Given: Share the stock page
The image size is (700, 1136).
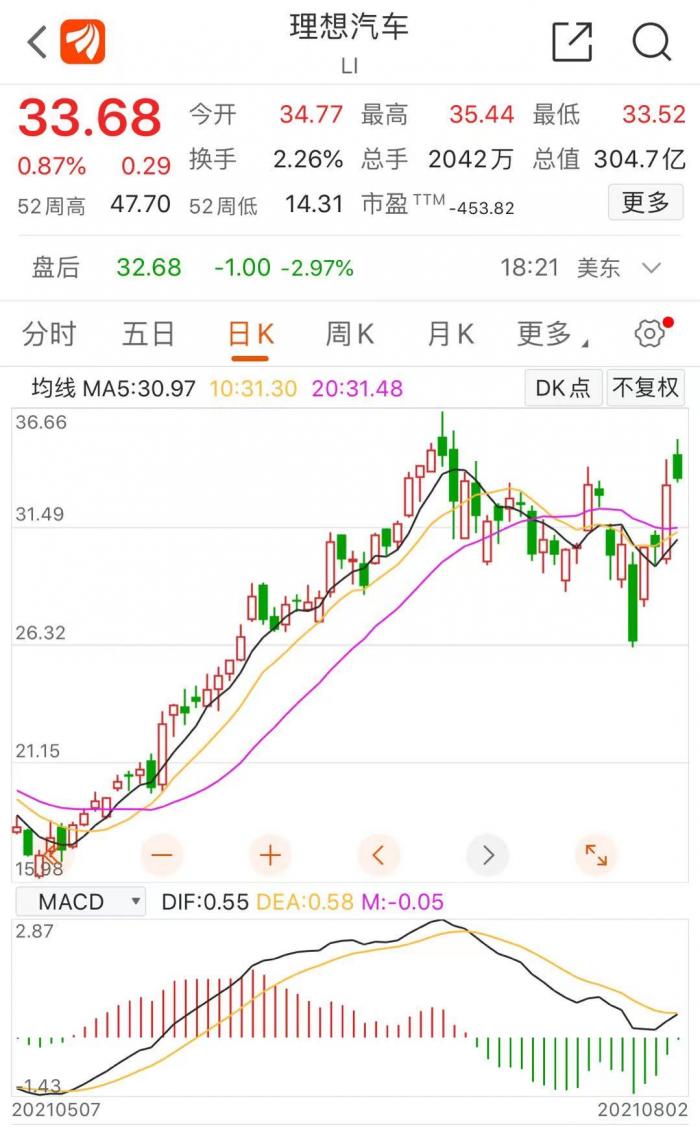Looking at the screenshot, I should pyautogui.click(x=572, y=41).
